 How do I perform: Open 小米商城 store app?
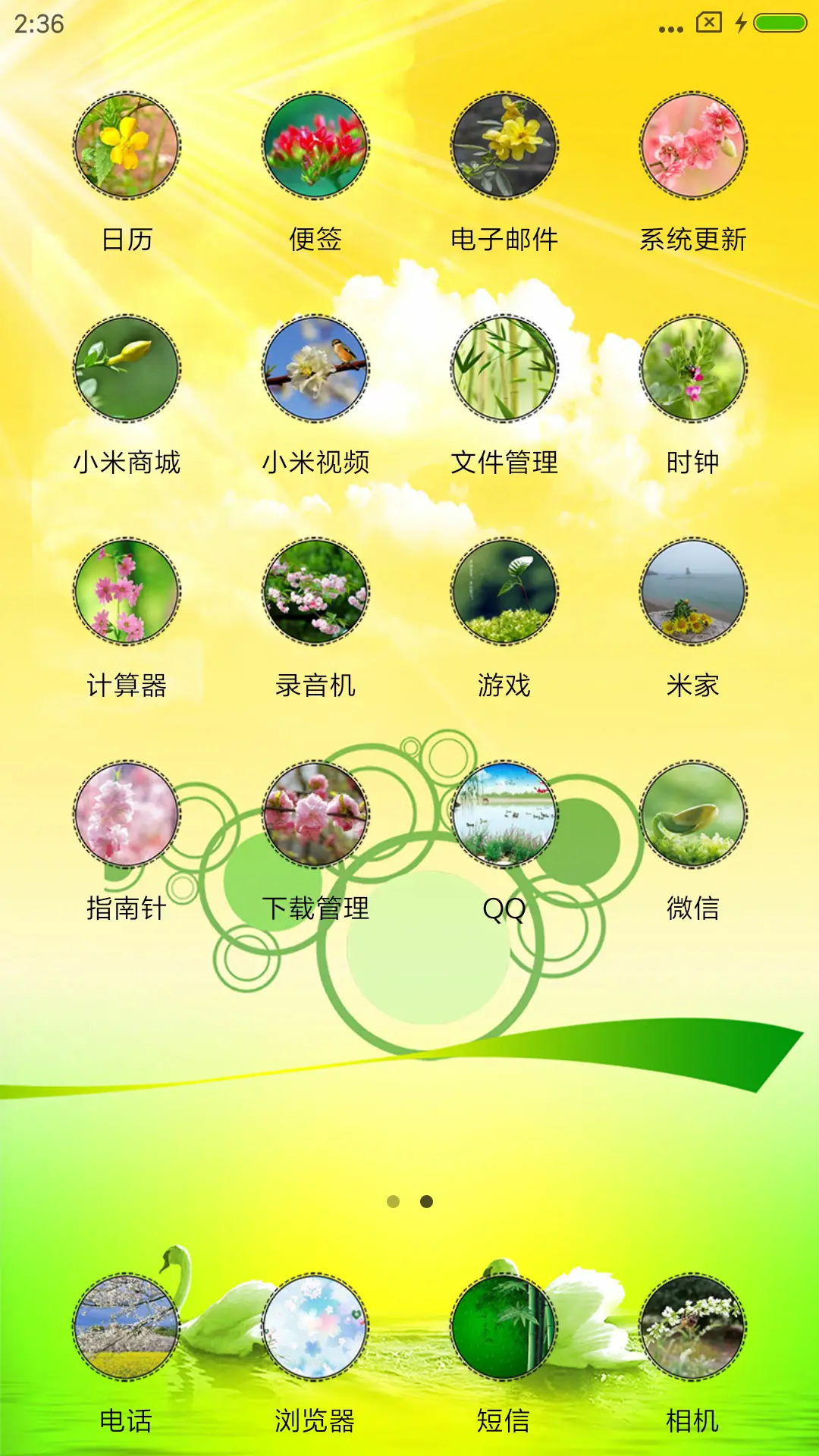[127, 369]
